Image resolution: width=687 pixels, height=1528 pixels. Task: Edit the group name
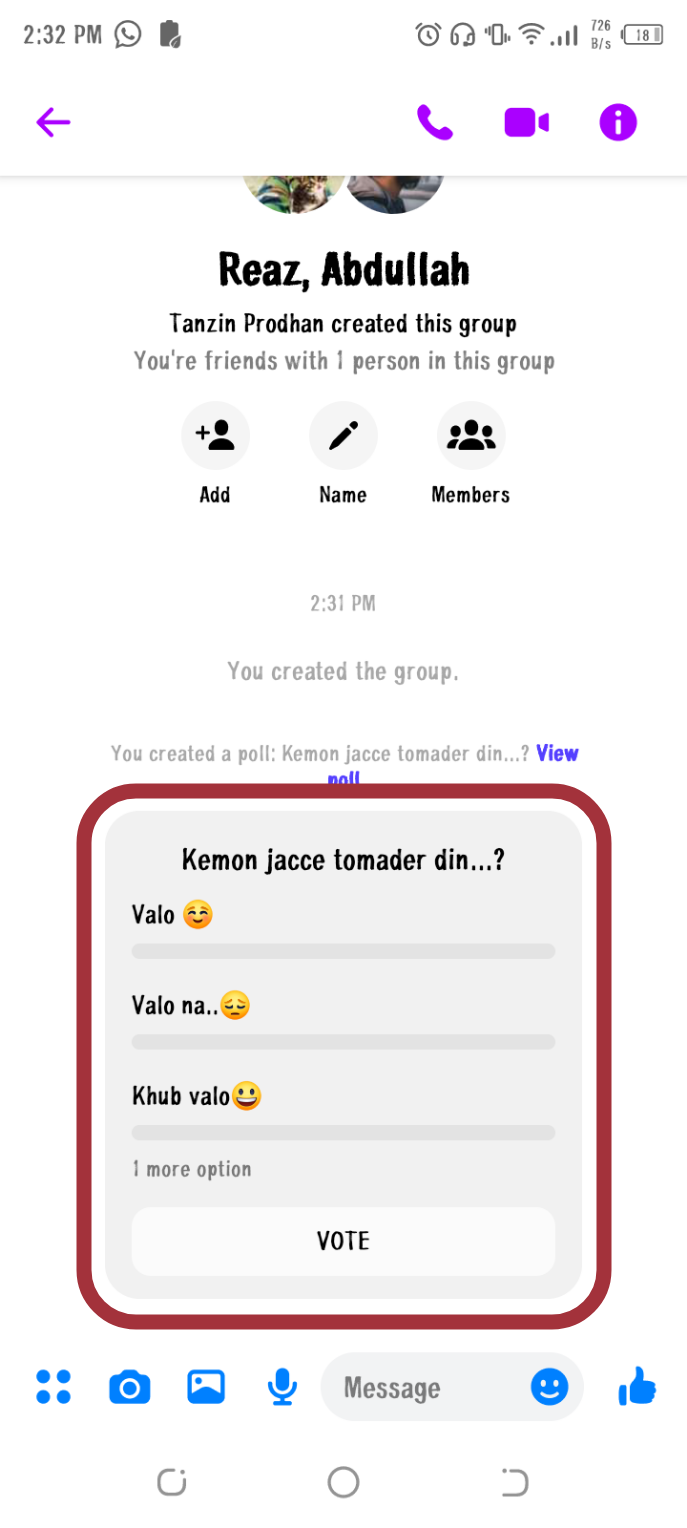click(343, 436)
